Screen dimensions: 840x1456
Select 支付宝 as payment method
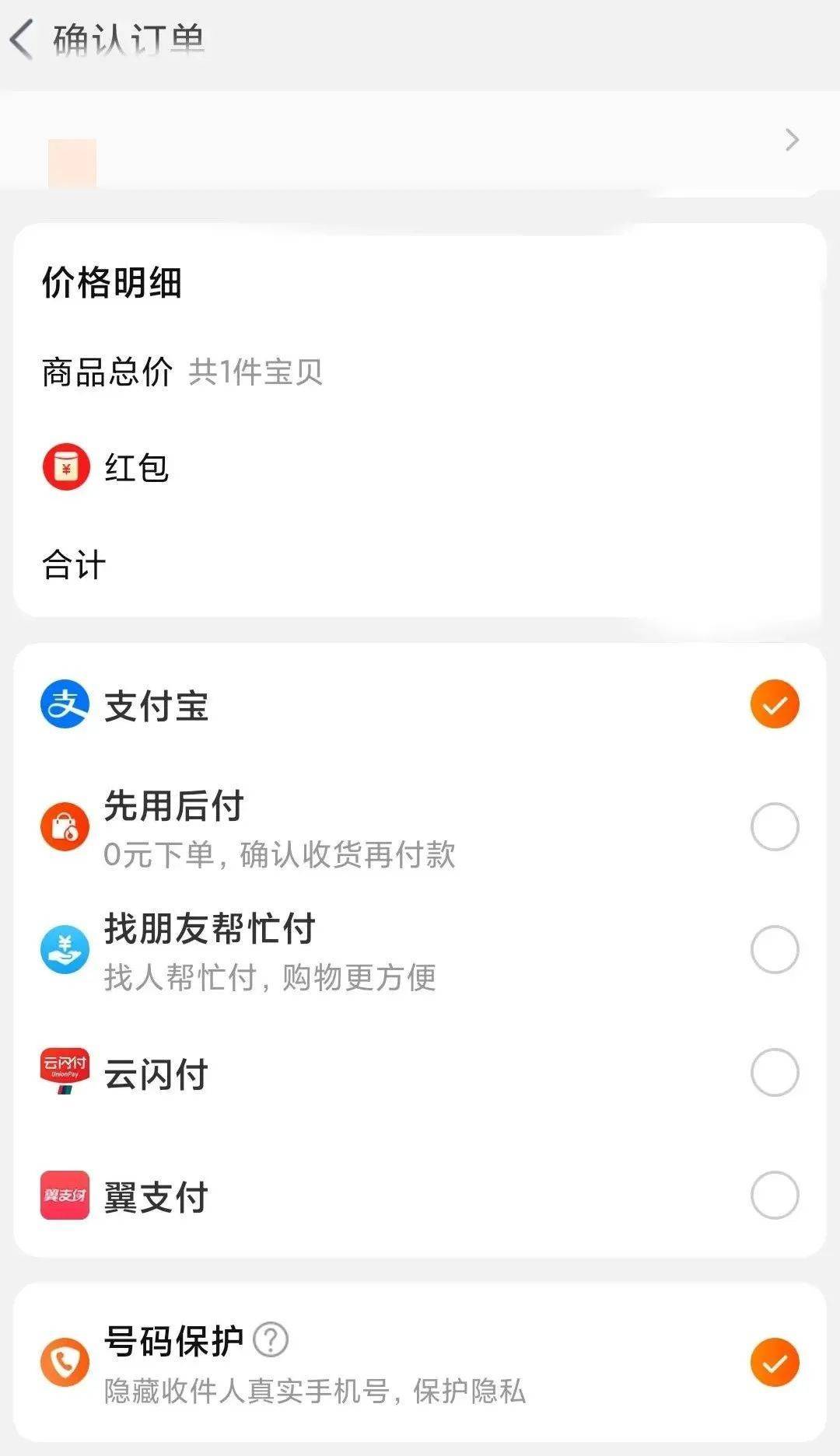click(774, 704)
